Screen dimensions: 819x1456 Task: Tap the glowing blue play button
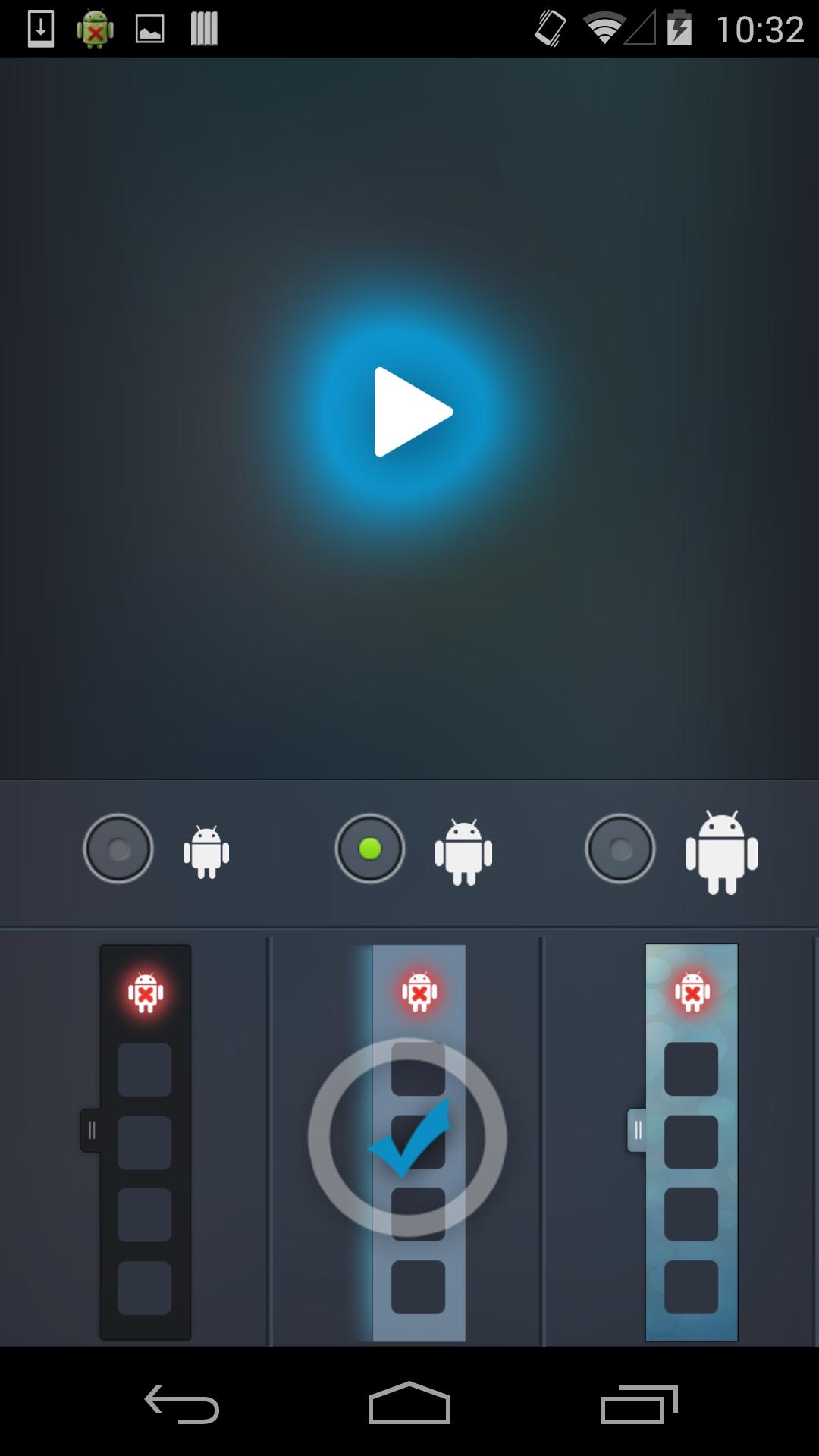(410, 413)
